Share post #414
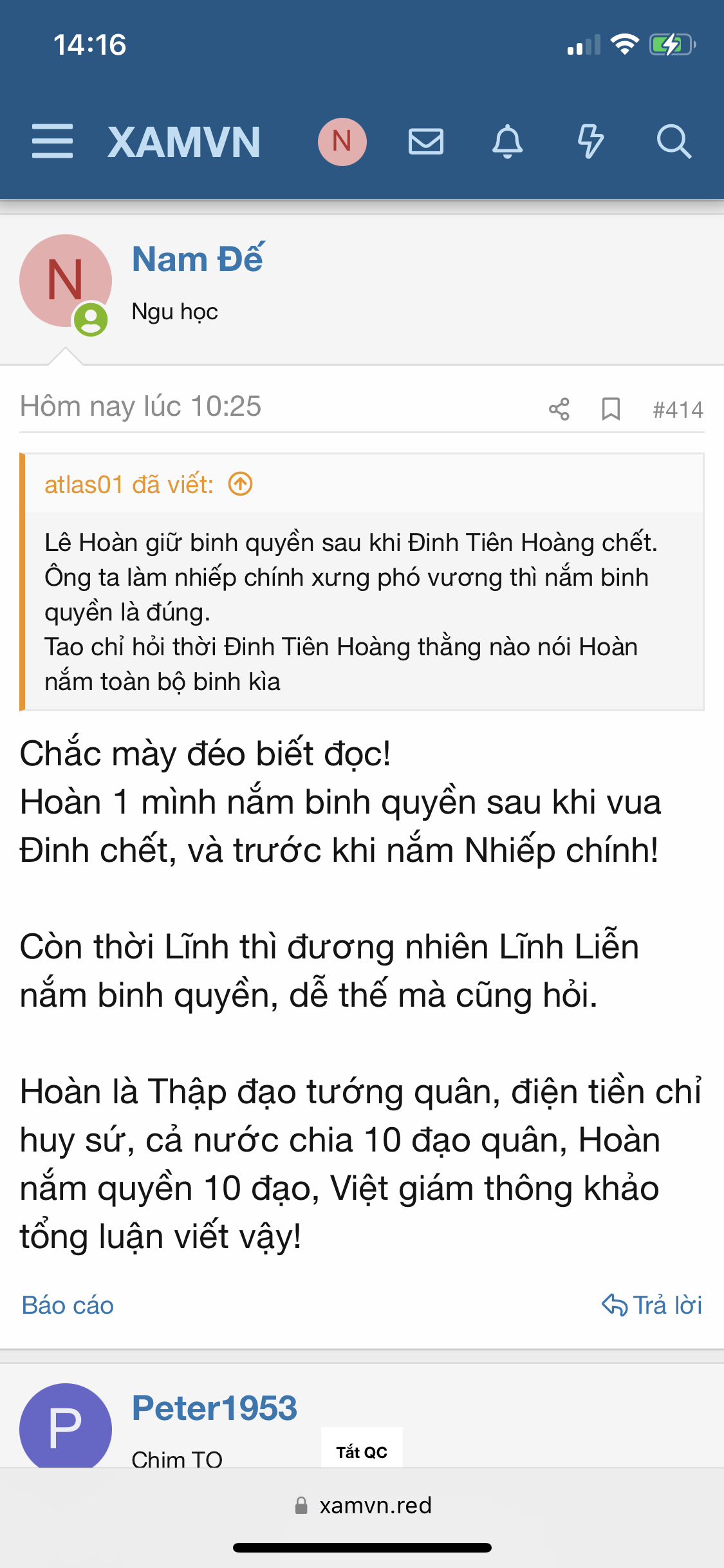 point(559,409)
